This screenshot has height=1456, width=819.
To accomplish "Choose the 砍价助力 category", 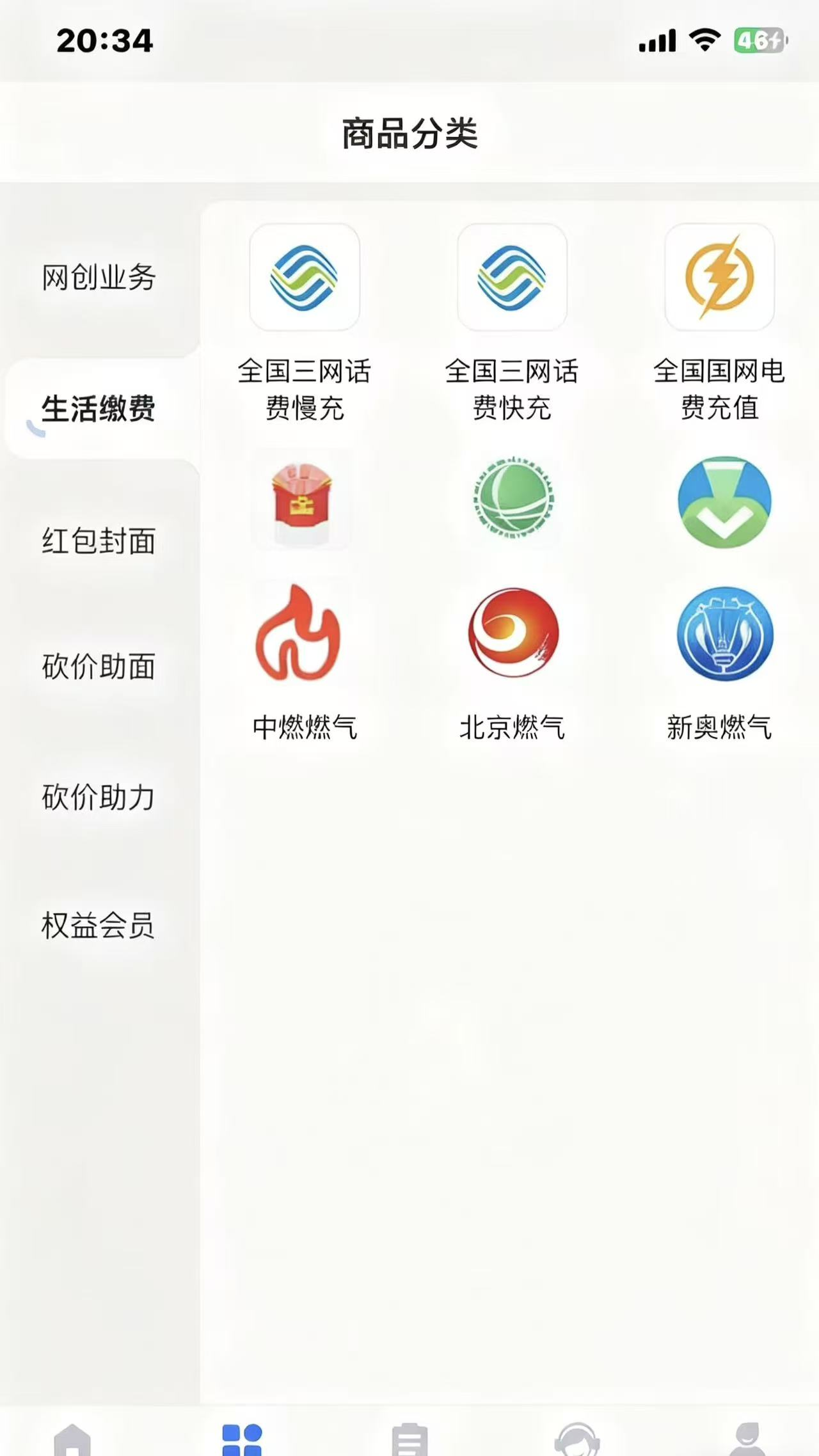I will [99, 797].
